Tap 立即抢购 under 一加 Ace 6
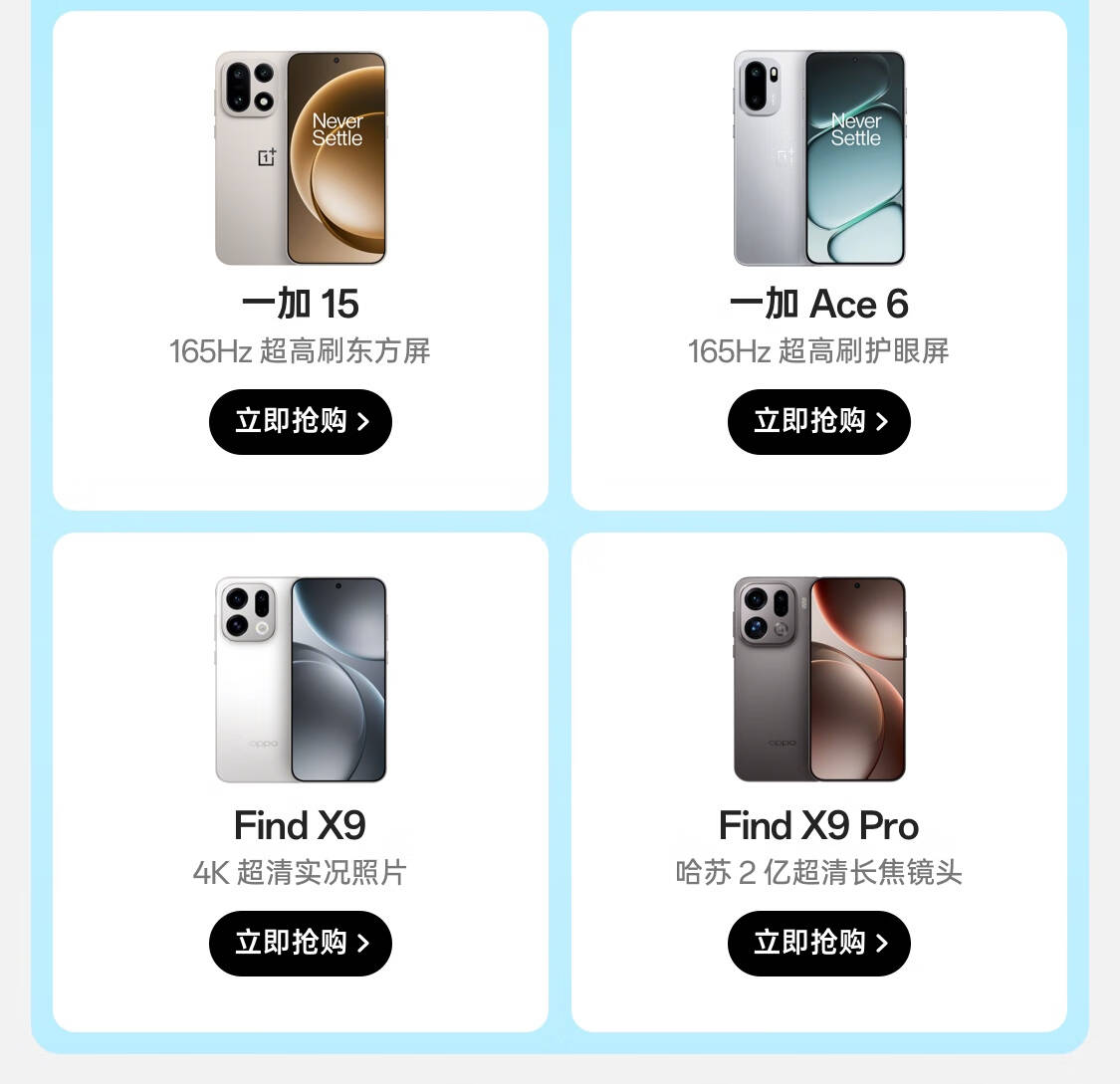The width and height of the screenshot is (1120, 1084). coord(818,421)
